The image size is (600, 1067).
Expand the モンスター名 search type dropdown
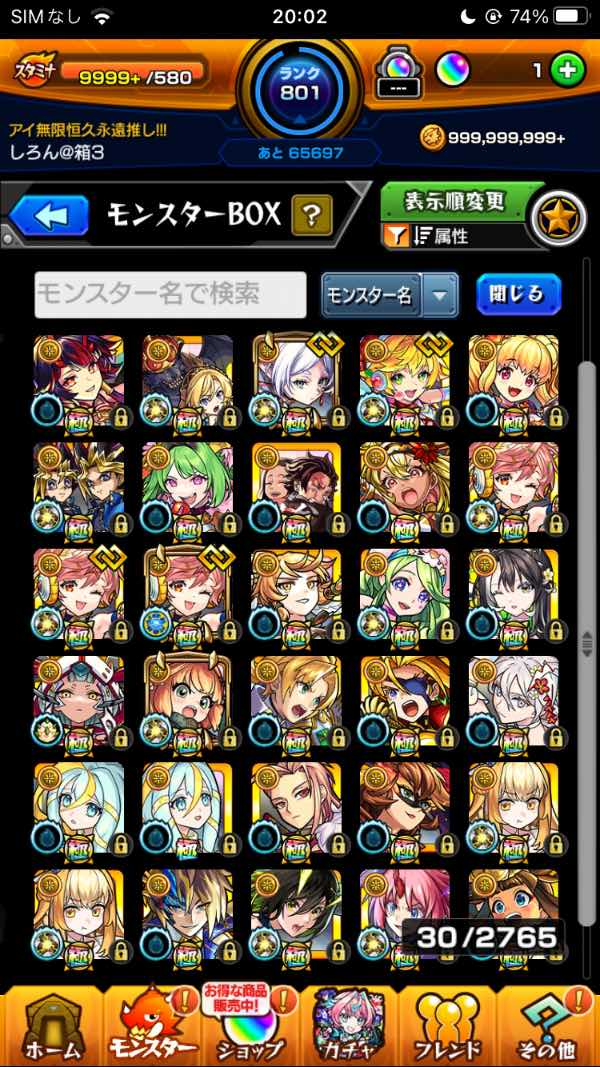[439, 295]
